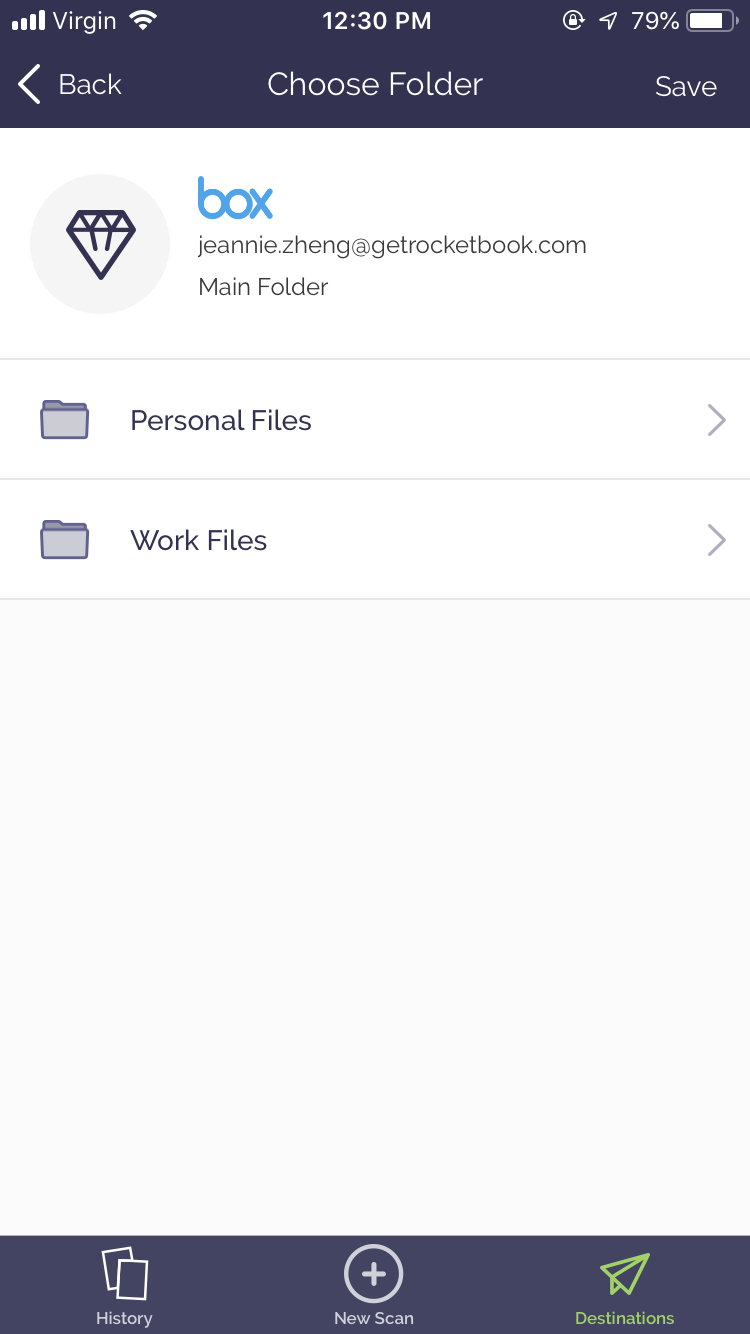Select the Destinations tab
The height and width of the screenshot is (1334, 750).
[x=624, y=1286]
